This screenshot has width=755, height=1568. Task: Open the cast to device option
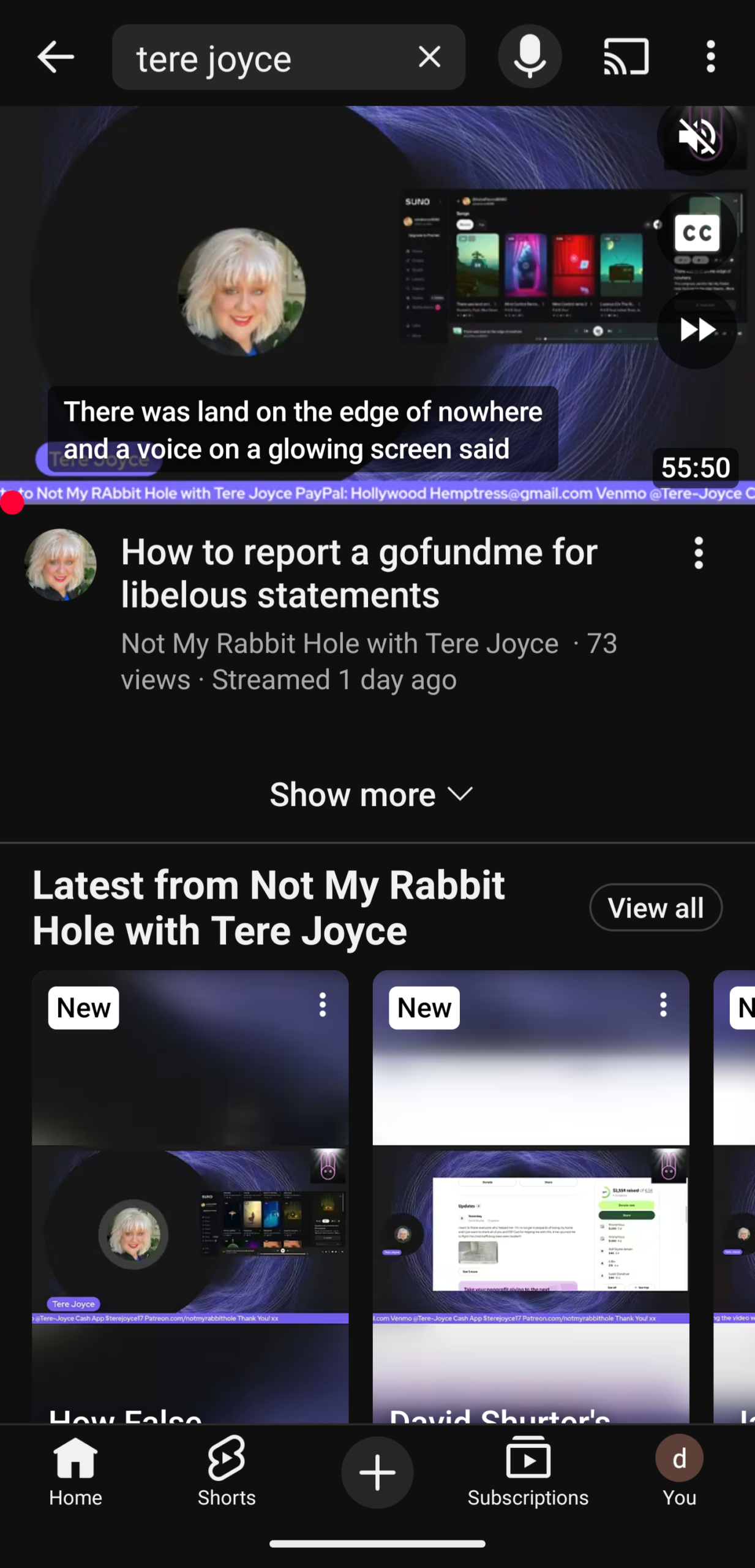626,58
